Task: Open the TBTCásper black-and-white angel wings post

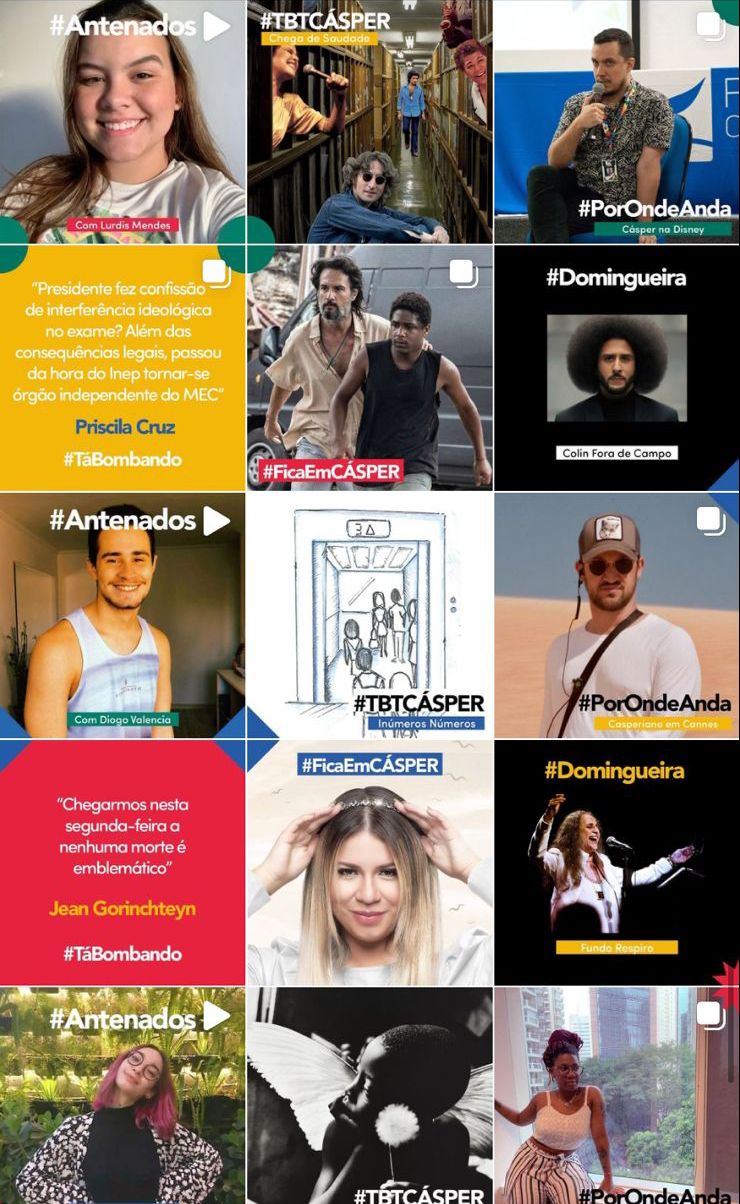Action: point(370,1095)
